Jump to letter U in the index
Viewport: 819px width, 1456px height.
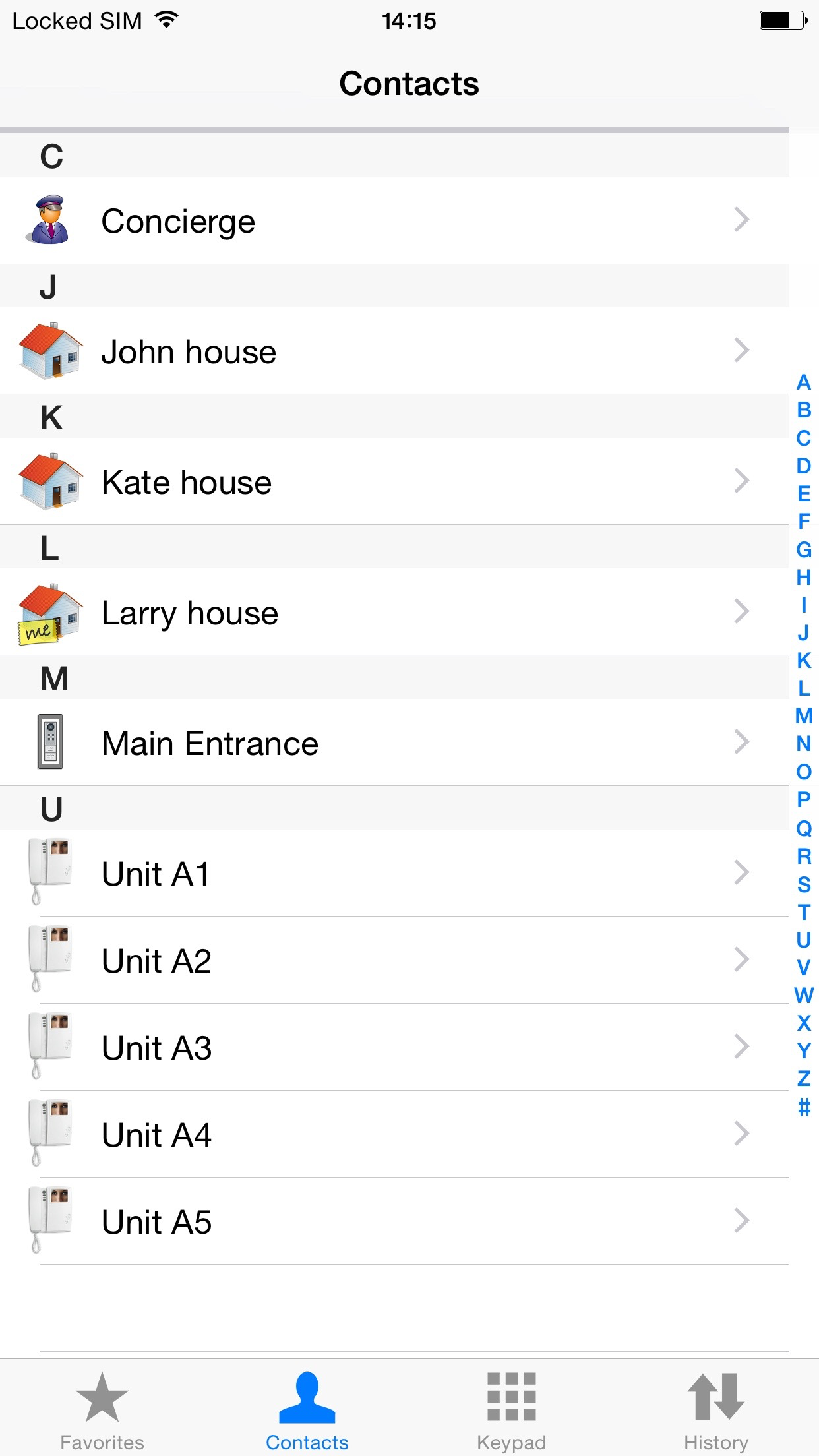[803, 940]
